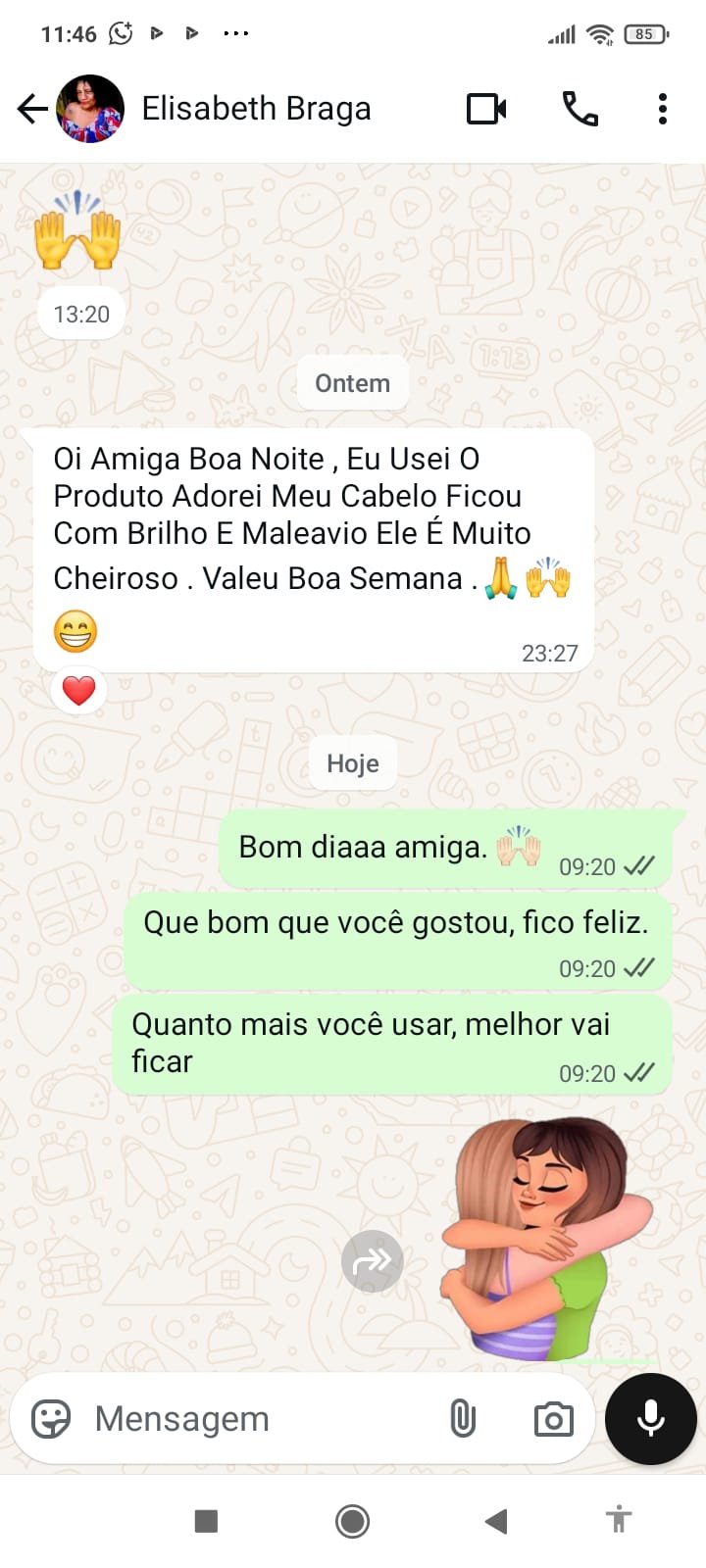Tap the microphone to record a voice message

650,1418
